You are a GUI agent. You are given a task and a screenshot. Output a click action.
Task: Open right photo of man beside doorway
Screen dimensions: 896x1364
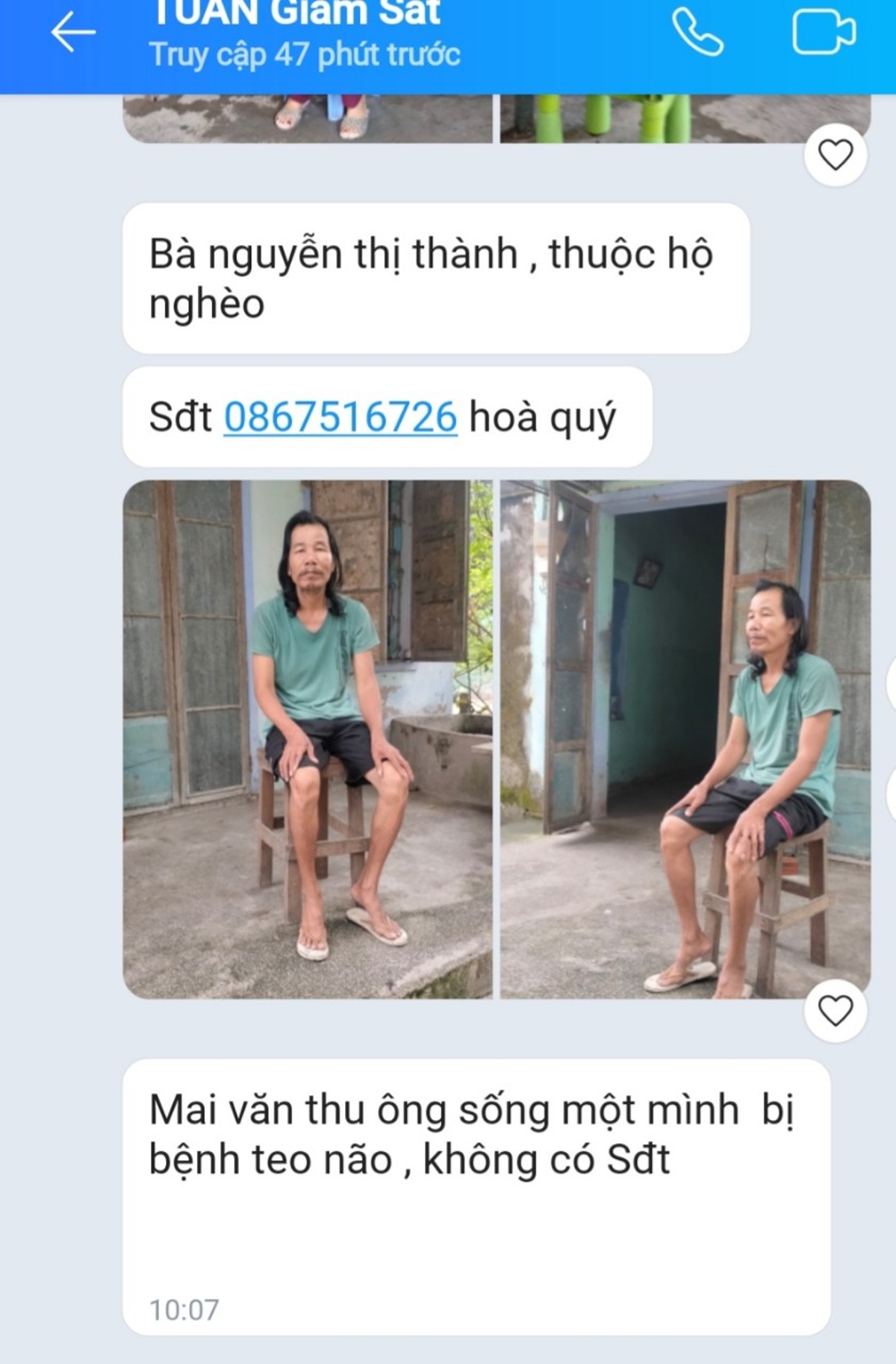(685, 739)
